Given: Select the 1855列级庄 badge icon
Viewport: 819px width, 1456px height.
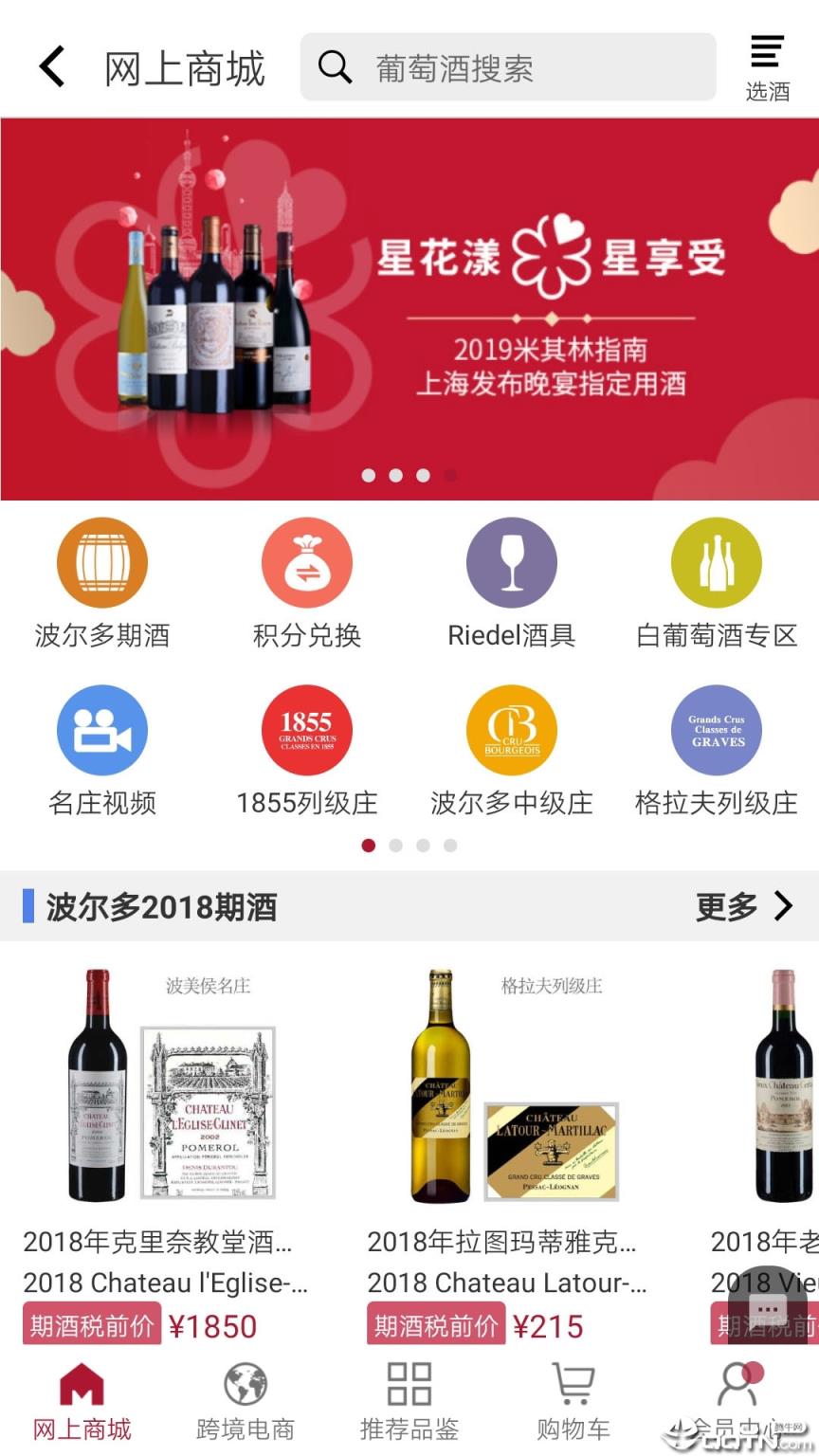Looking at the screenshot, I should 306,730.
